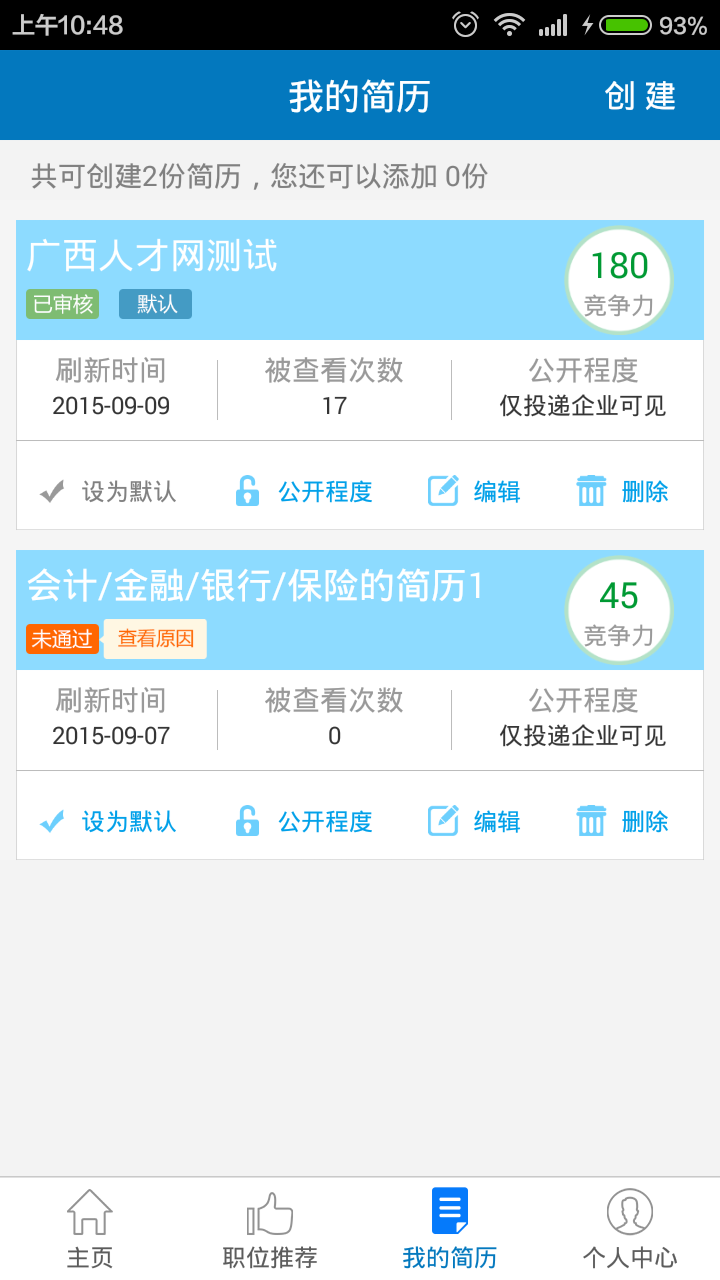Open the 会计/金融/银行/保险的简历1 resume card
This screenshot has height=1280, width=720.
256,587
